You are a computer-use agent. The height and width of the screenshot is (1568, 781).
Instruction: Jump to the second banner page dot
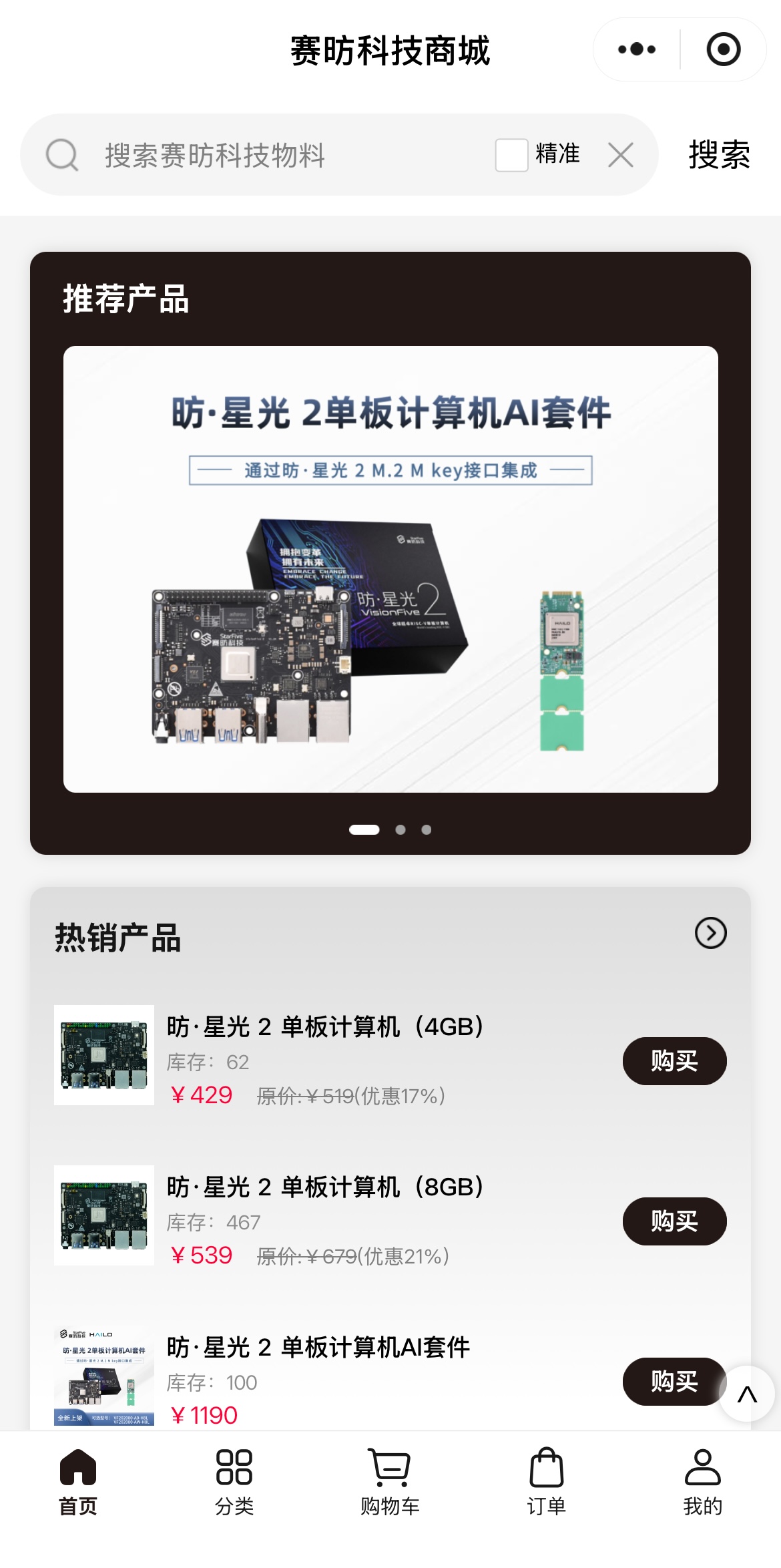click(x=401, y=829)
